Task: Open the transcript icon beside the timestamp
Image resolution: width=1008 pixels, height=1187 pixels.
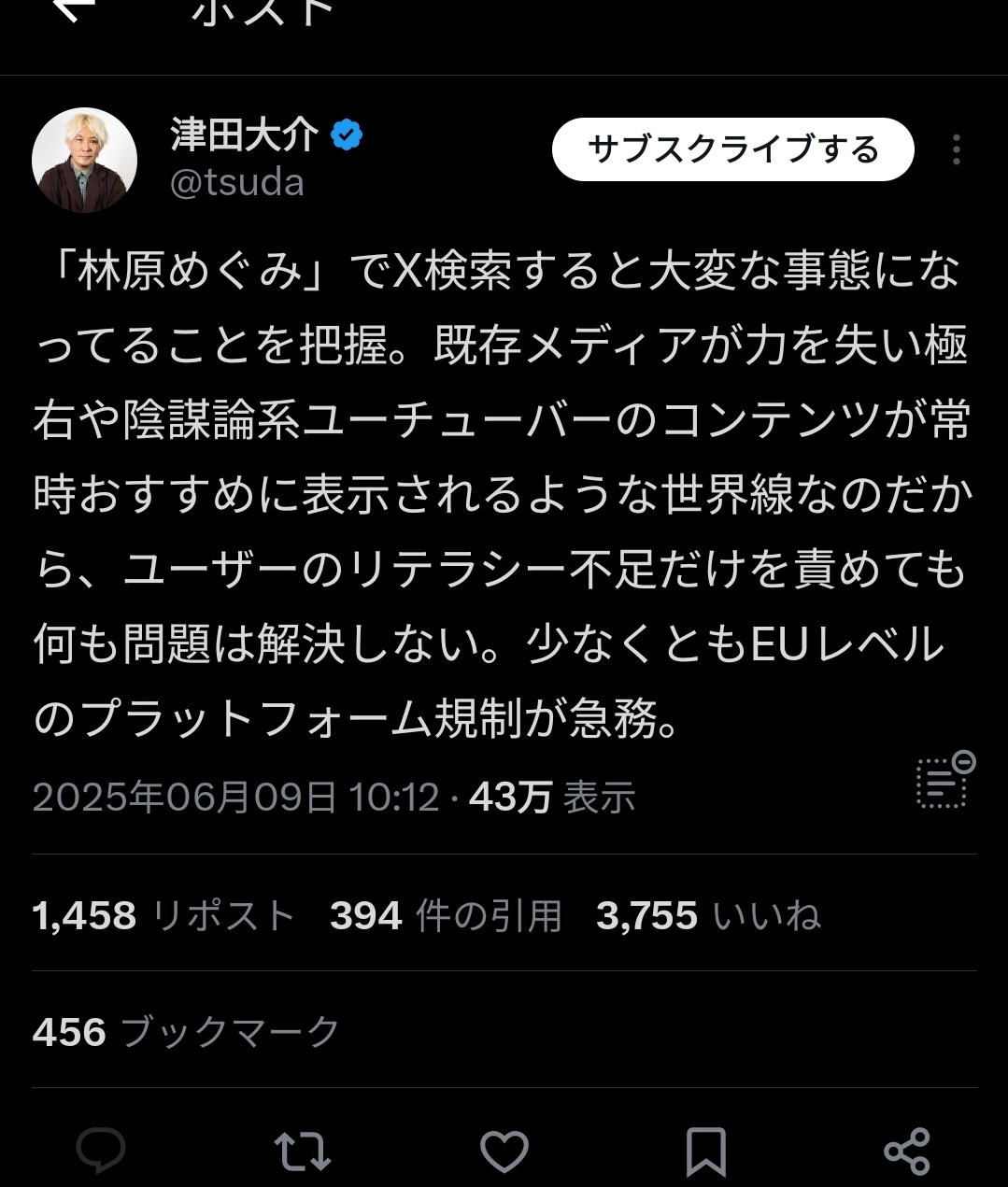Action: [944, 781]
